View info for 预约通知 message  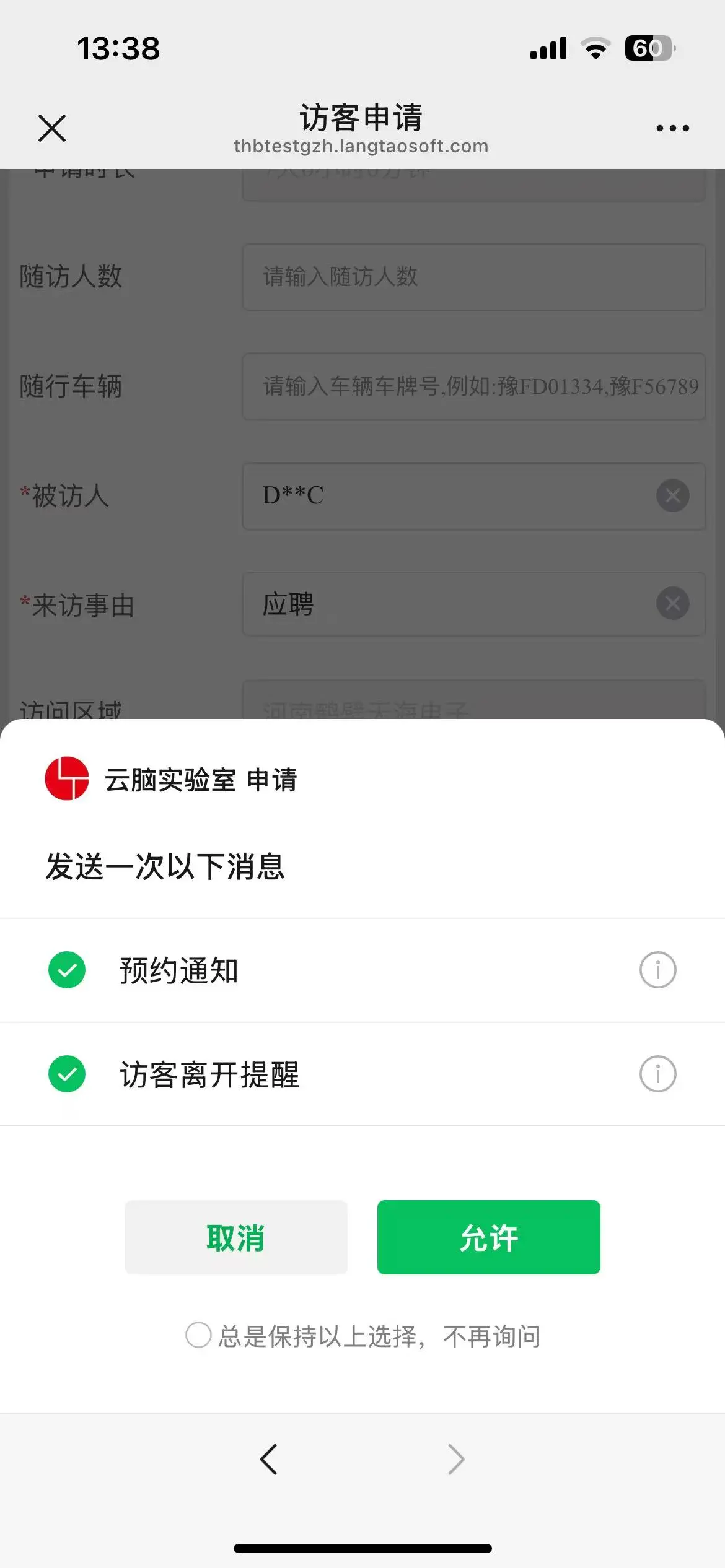click(657, 970)
